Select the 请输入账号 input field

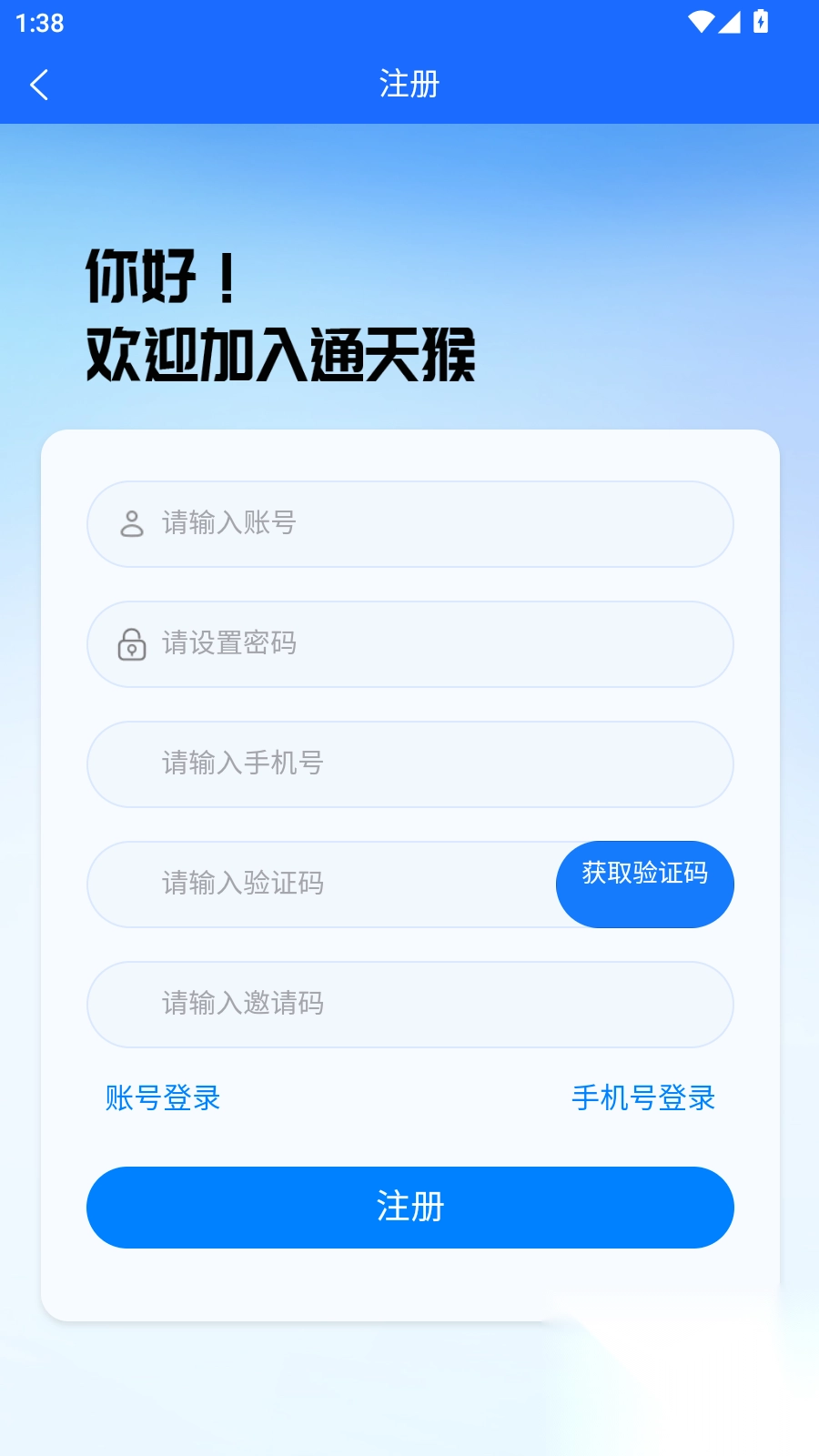[x=409, y=524]
